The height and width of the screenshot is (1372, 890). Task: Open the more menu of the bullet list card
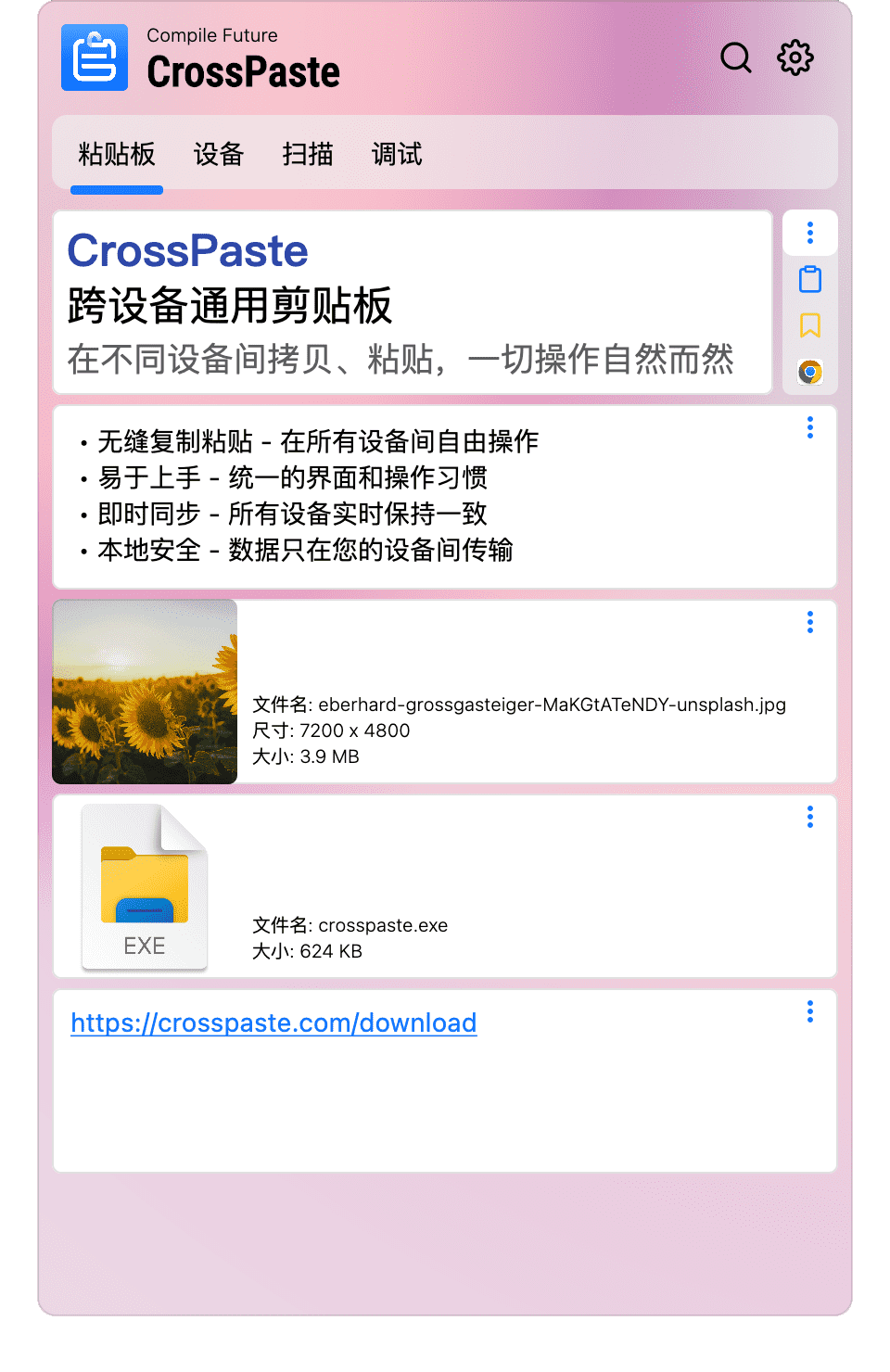pos(810,427)
